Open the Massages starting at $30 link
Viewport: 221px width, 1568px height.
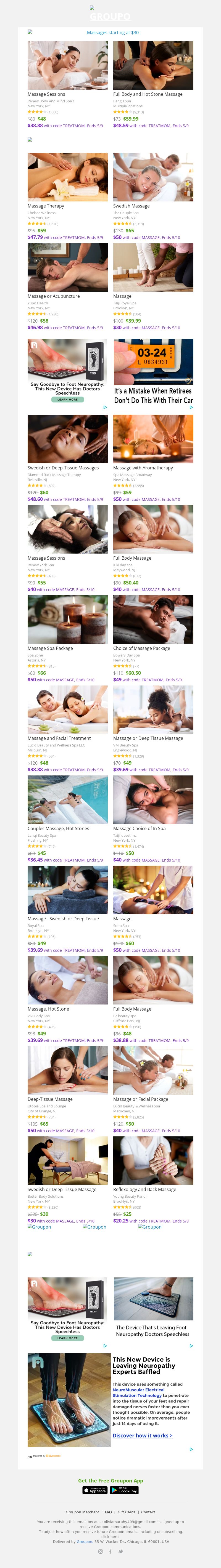[113, 33]
